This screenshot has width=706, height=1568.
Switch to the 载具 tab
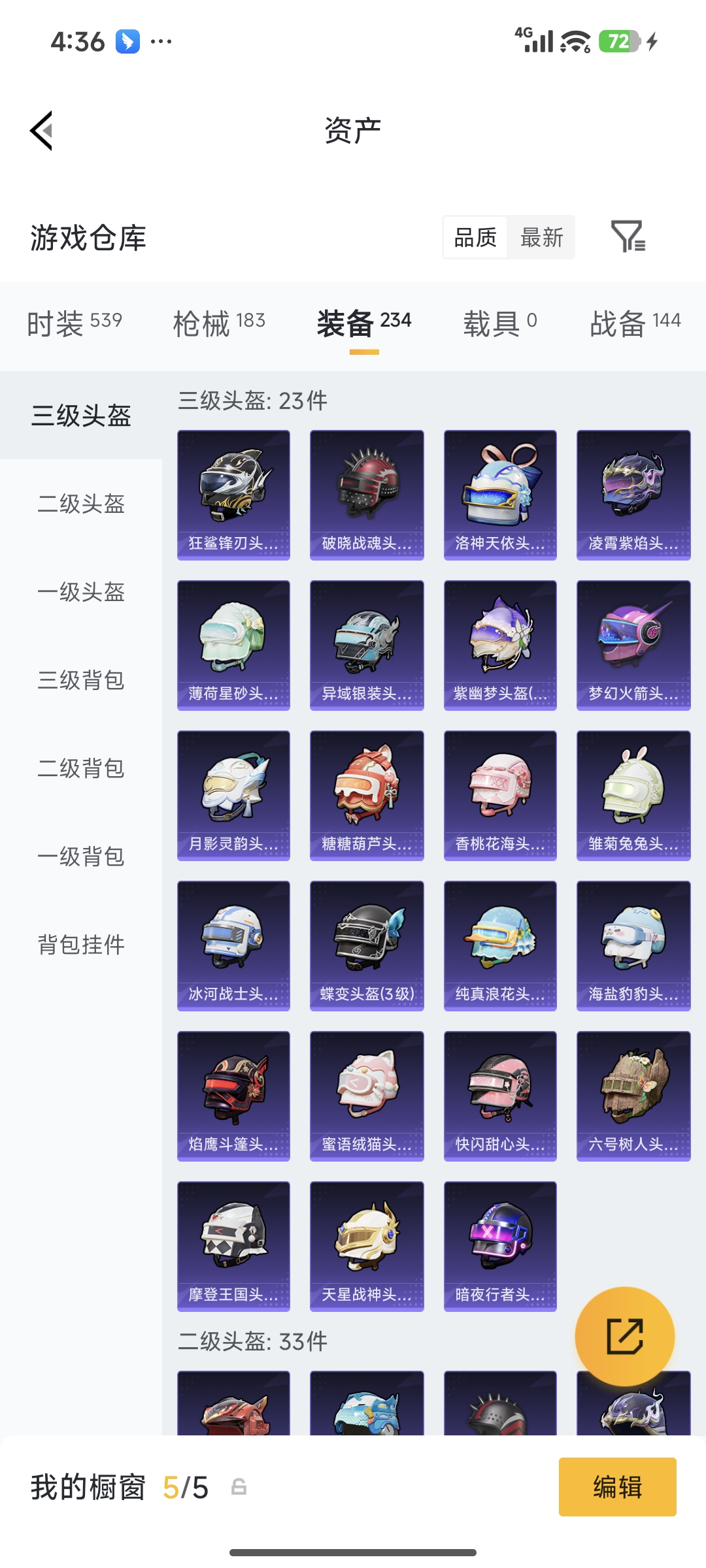coord(500,323)
